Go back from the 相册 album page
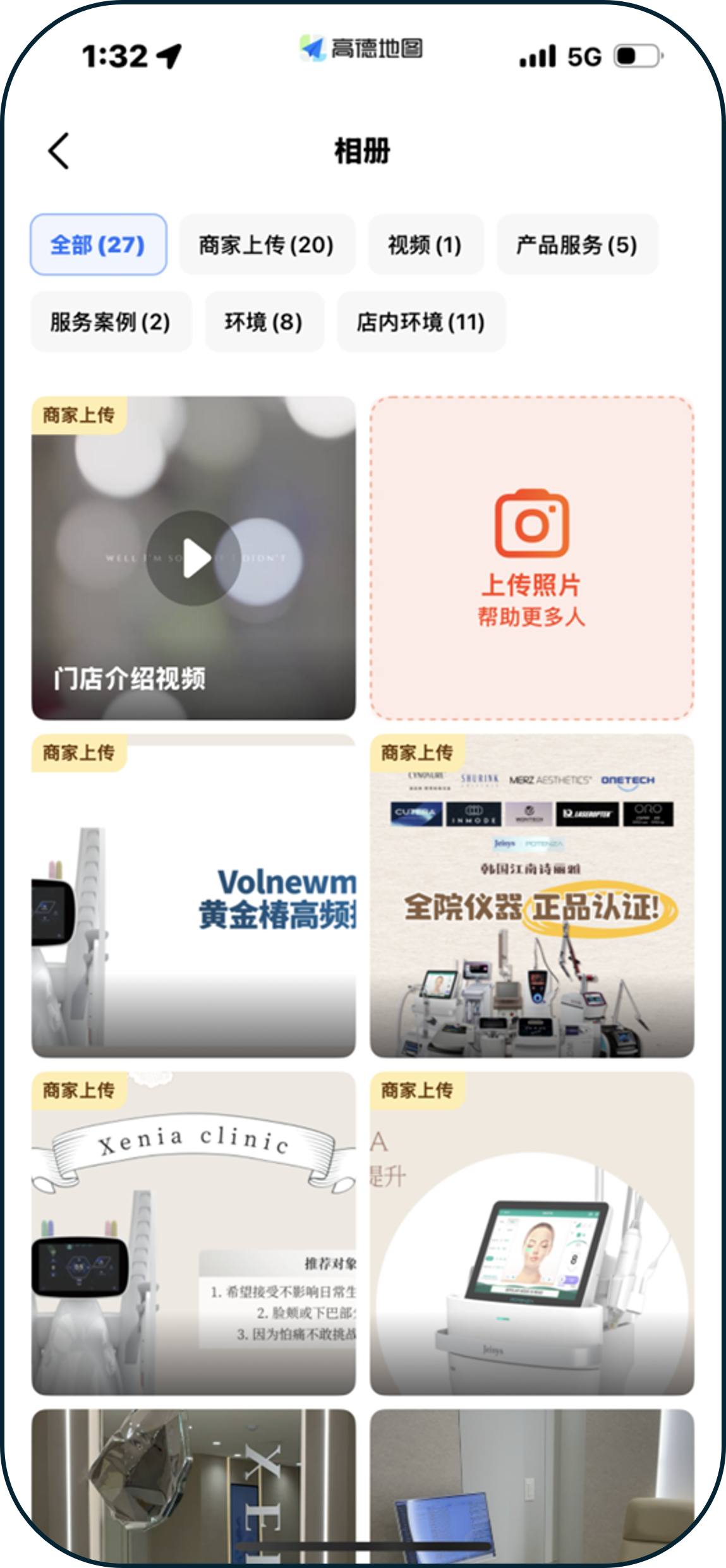The image size is (726, 1568). 58,151
